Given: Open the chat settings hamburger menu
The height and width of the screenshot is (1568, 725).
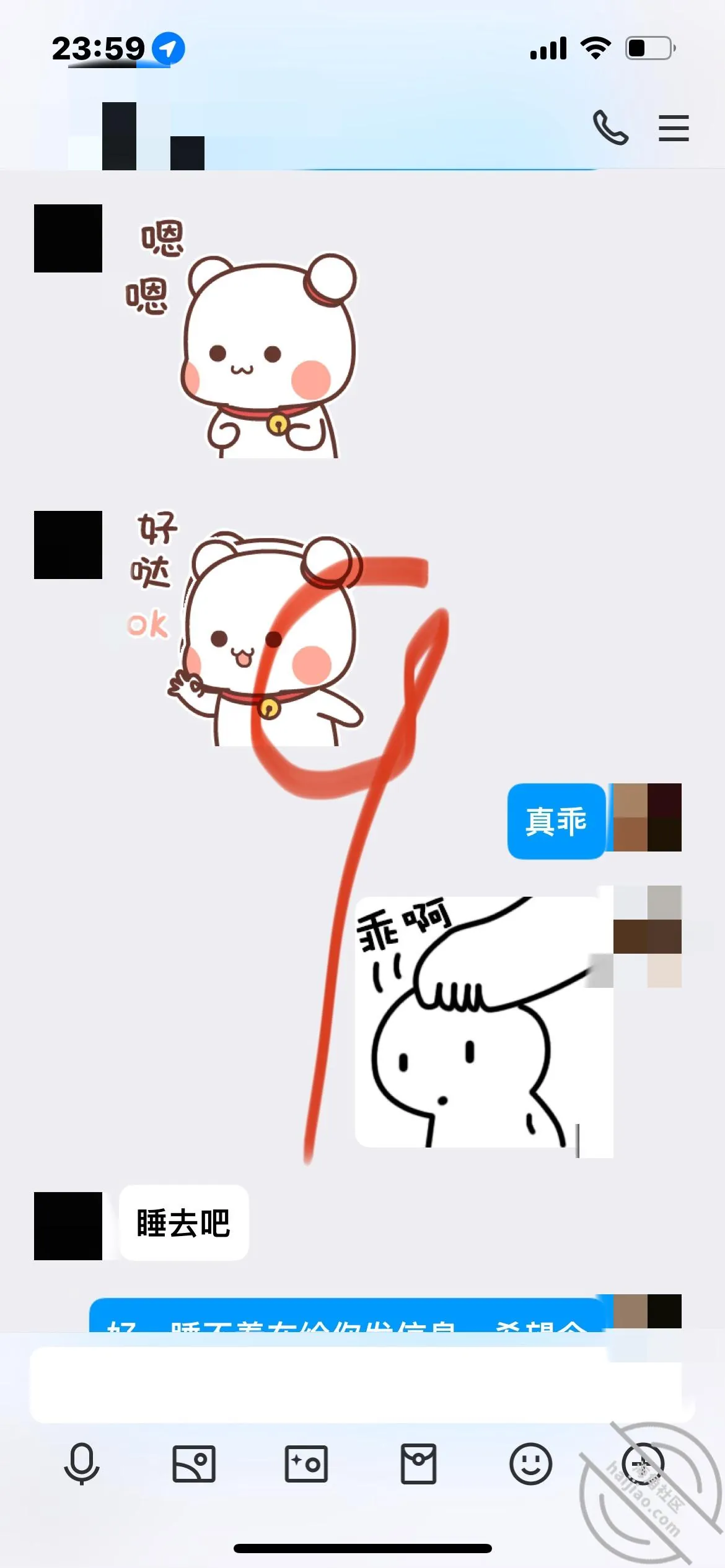Looking at the screenshot, I should (674, 128).
